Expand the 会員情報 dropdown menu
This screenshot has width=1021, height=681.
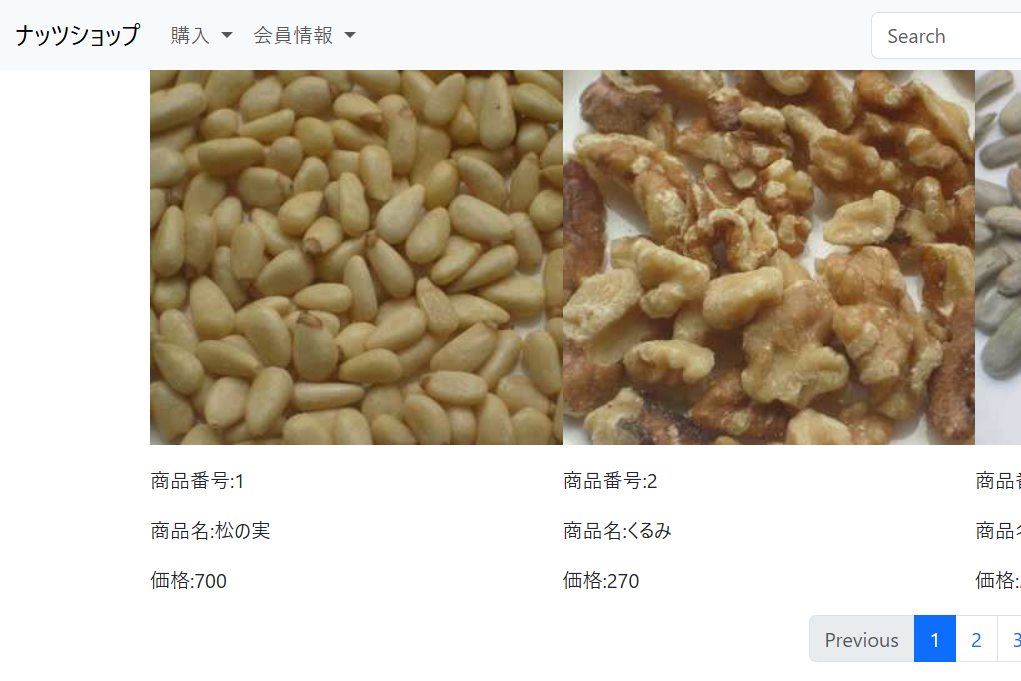pos(304,35)
